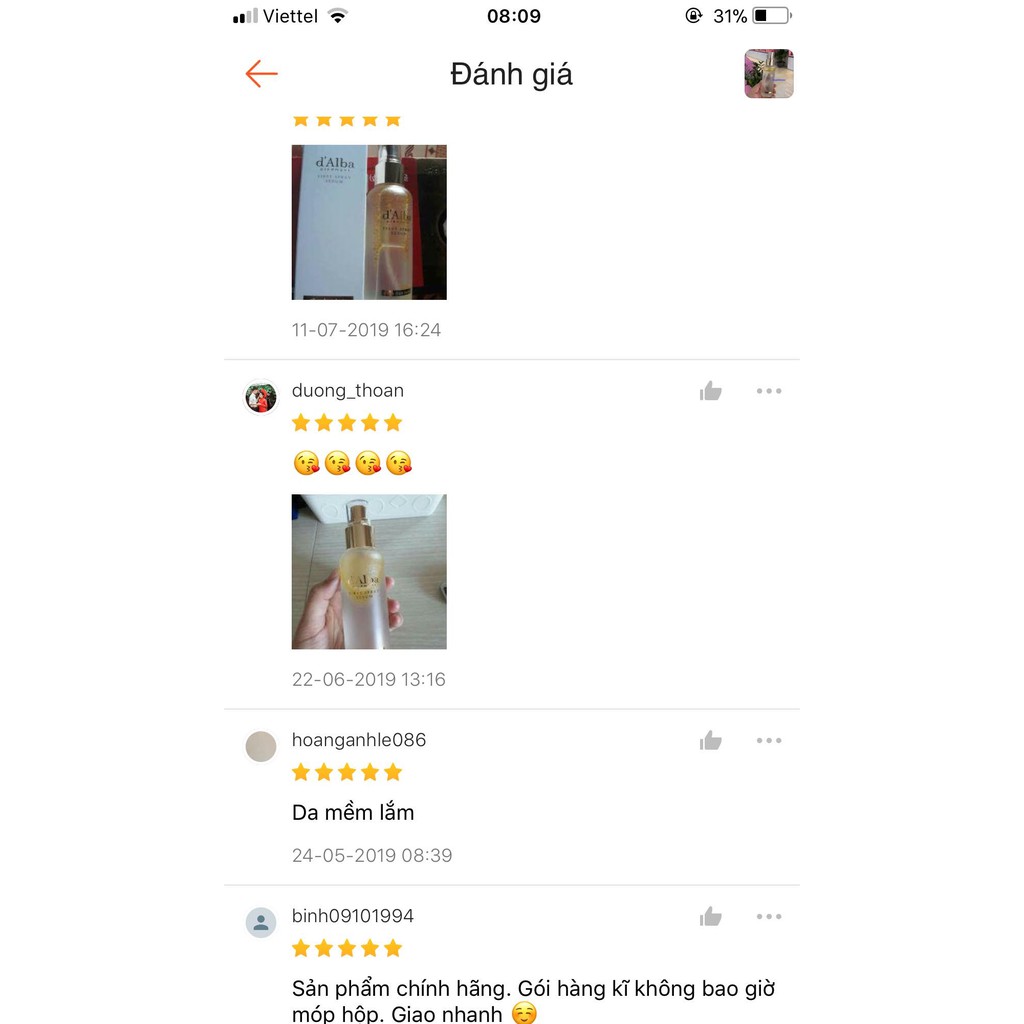Open the d'Alba box review photo
Image resolution: width=1024 pixels, height=1024 pixels.
369,222
